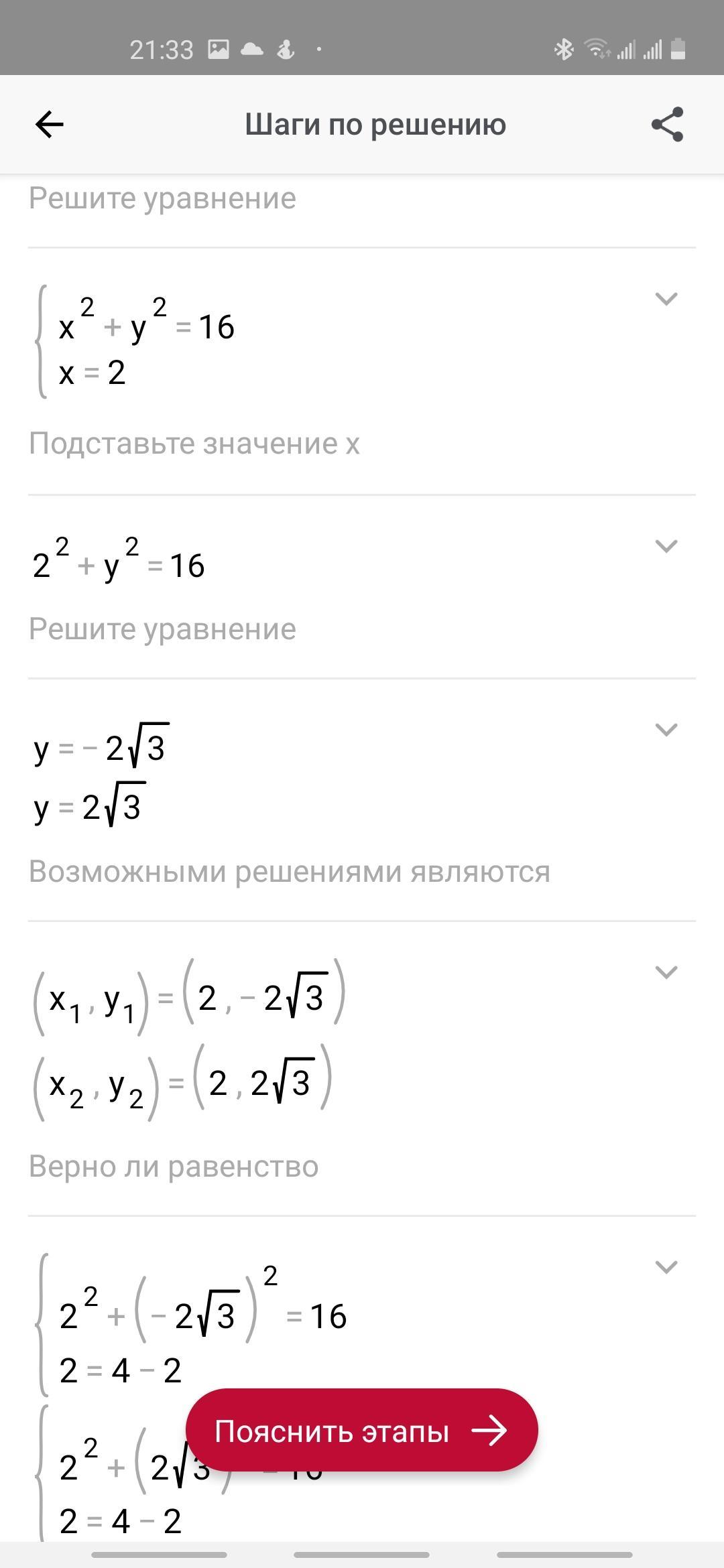Expand the Верно ли равенство verification step

666,1266
